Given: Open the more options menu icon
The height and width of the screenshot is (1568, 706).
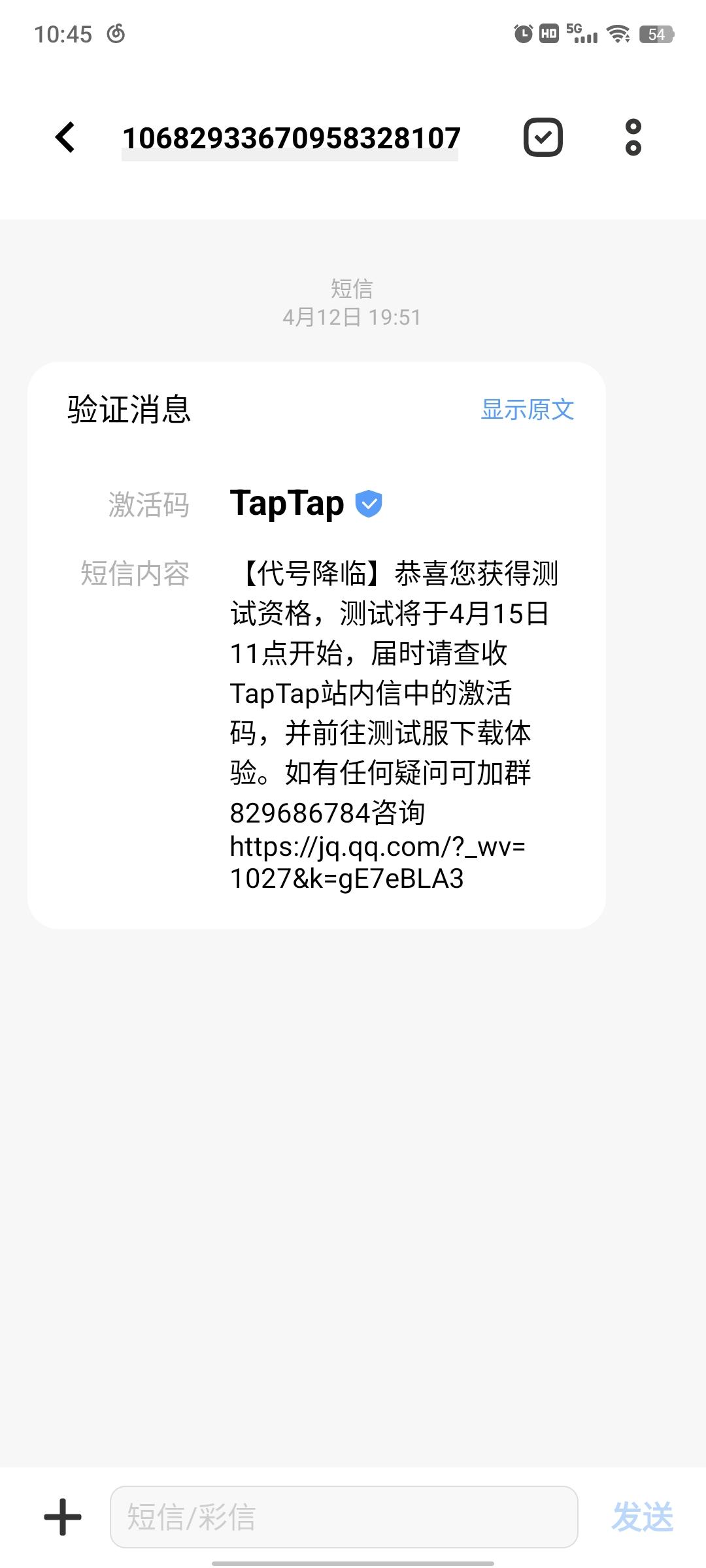Looking at the screenshot, I should coord(631,137).
